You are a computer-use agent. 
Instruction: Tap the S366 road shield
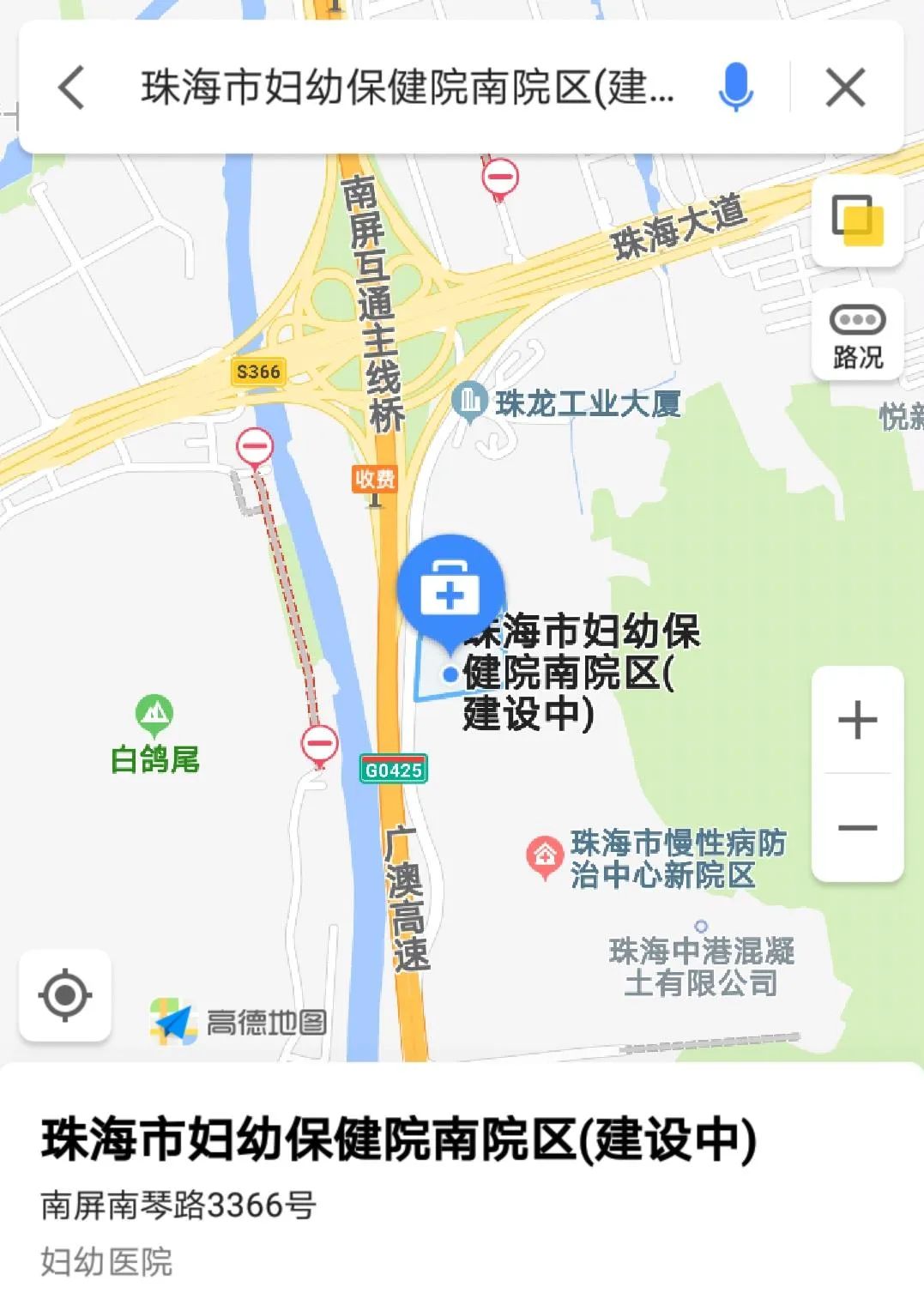coord(257,372)
